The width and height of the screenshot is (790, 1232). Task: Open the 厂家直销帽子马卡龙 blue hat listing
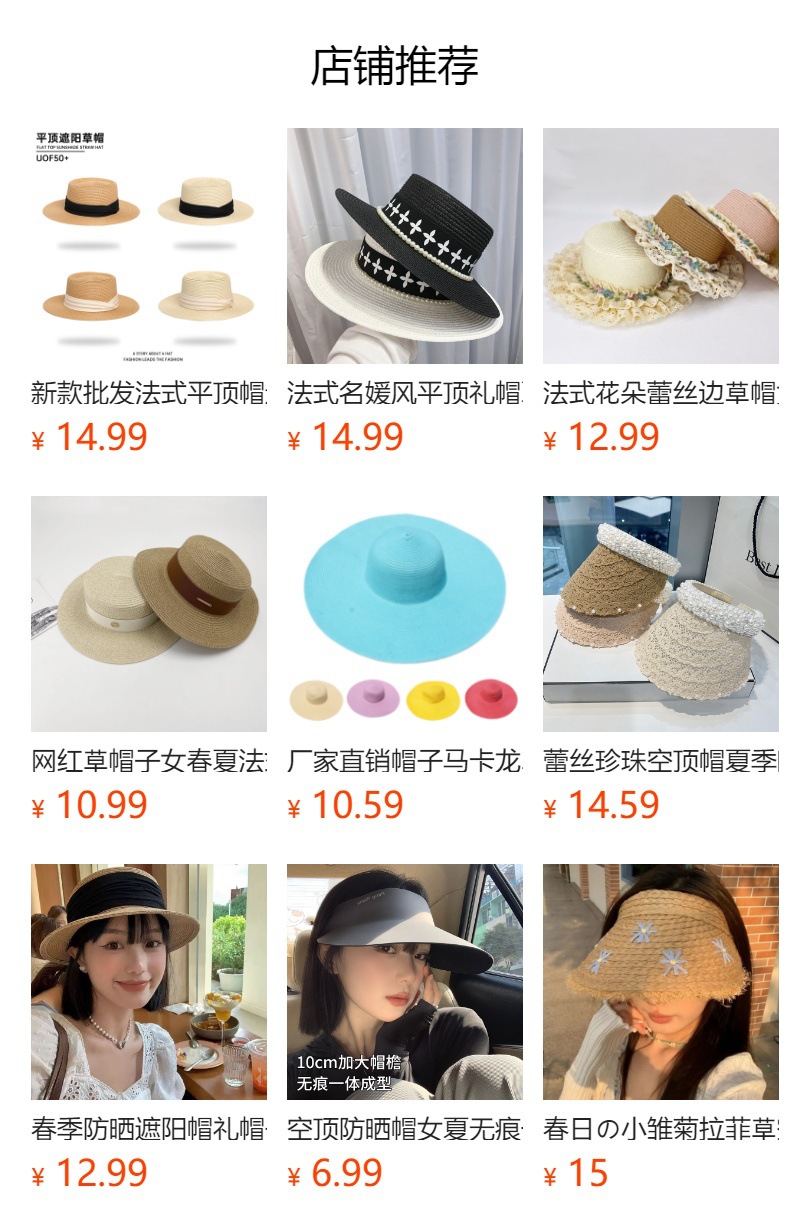click(405, 660)
